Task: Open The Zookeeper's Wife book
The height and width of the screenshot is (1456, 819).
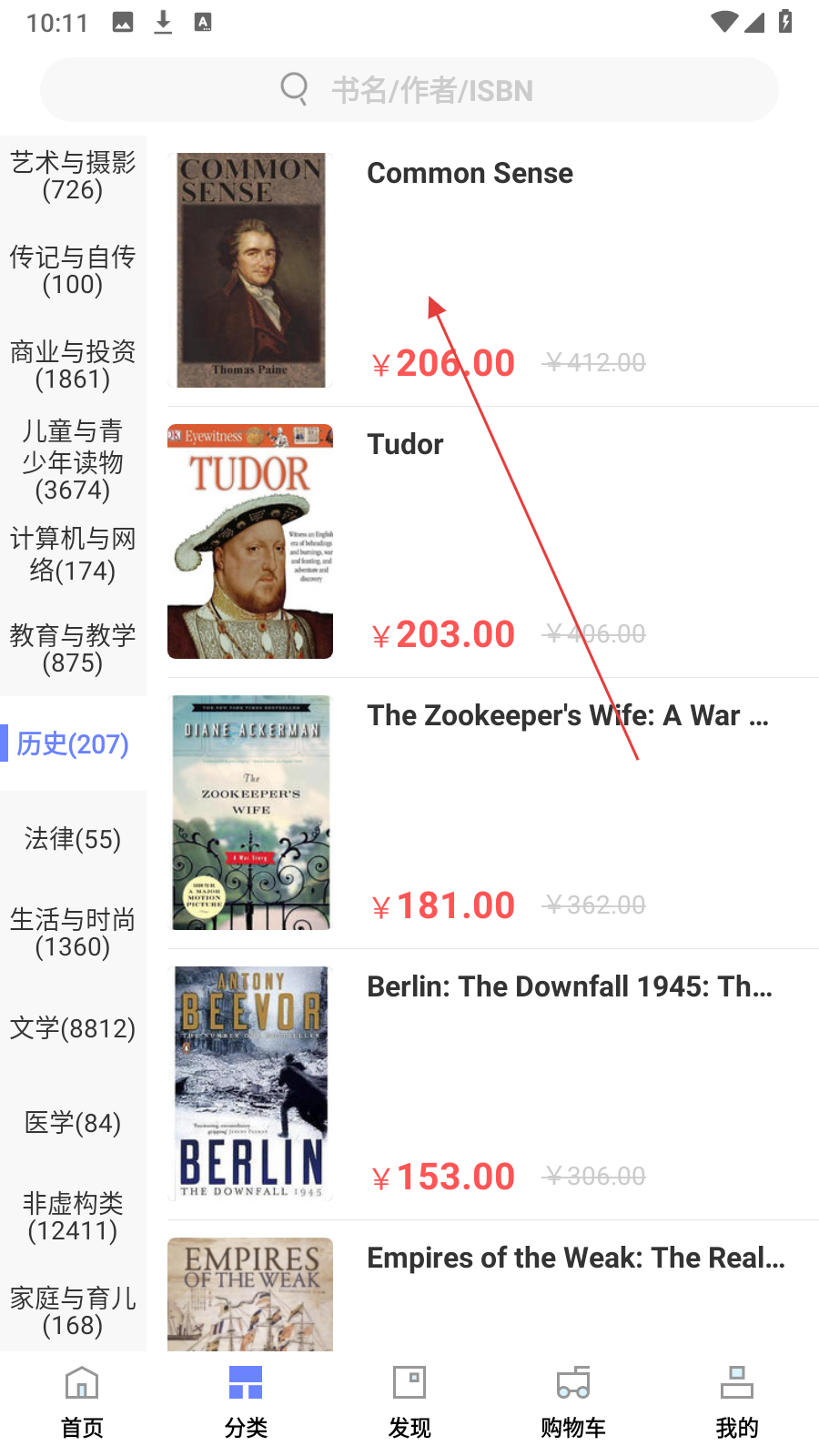Action: coord(493,813)
